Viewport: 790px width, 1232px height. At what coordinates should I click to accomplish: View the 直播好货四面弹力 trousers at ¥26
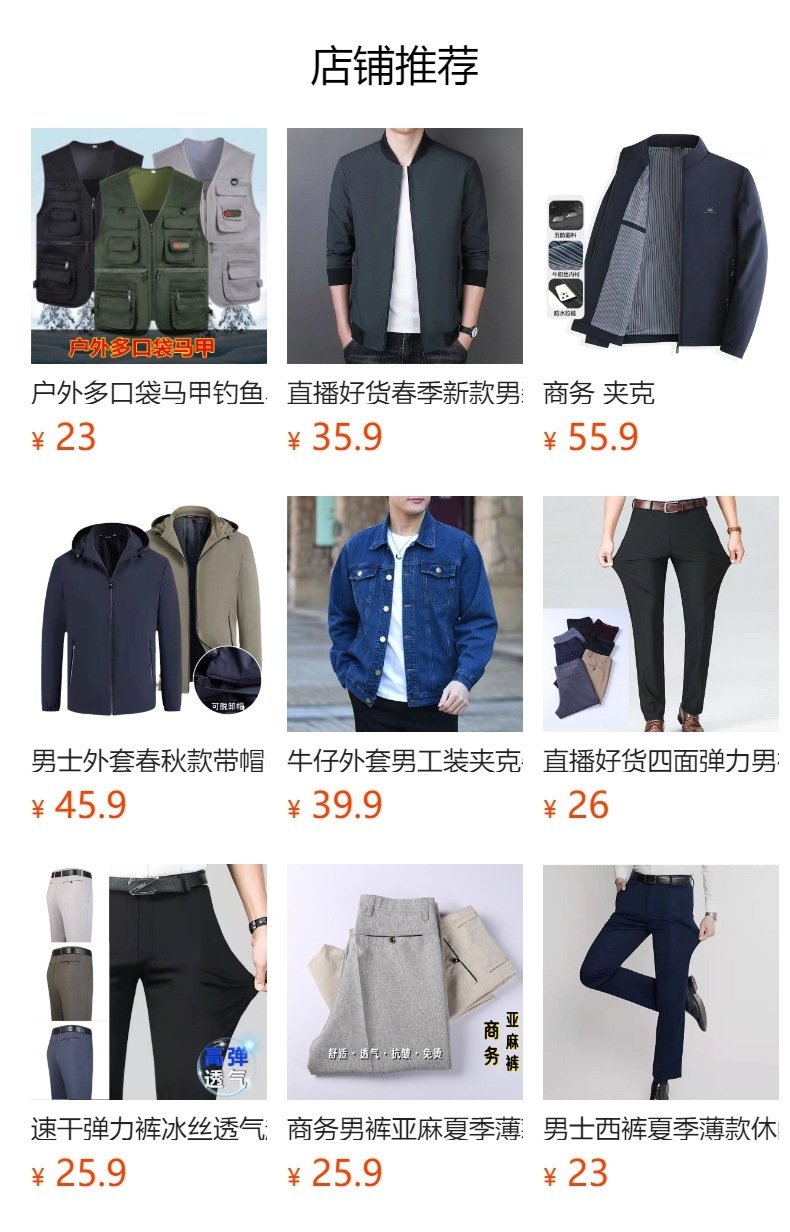(x=660, y=614)
